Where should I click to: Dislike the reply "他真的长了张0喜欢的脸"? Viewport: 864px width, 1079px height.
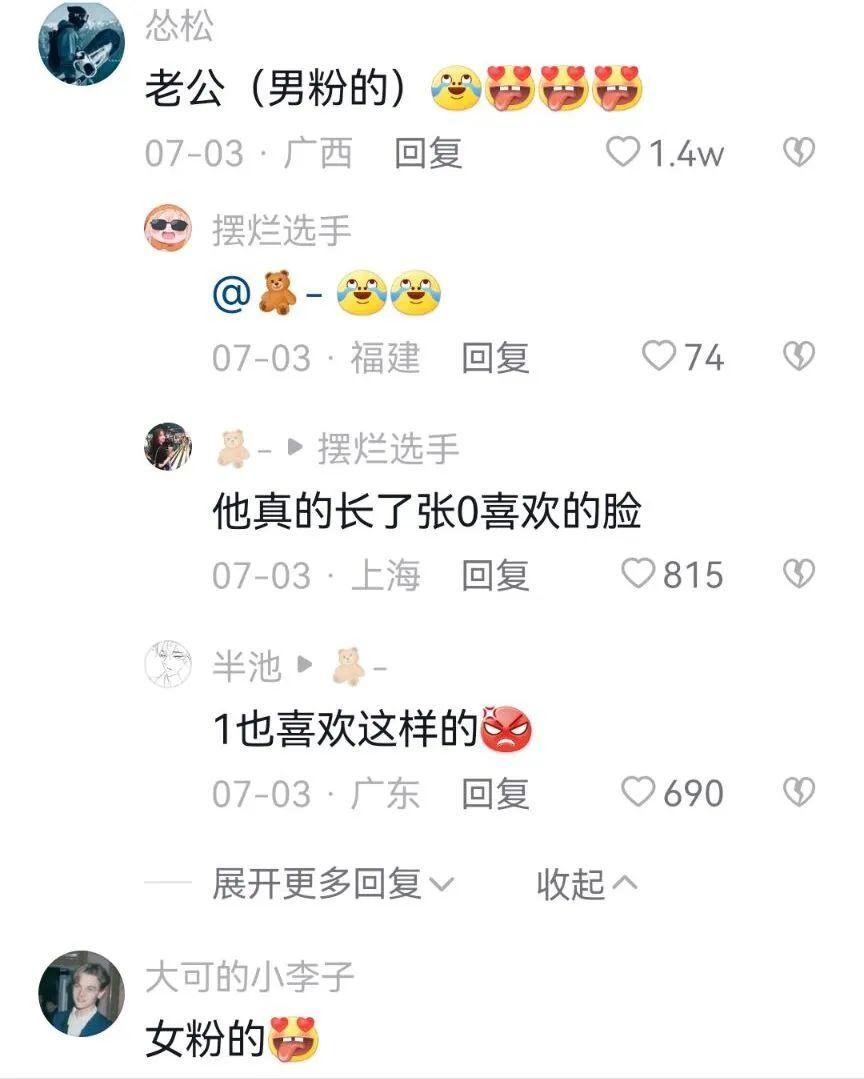(x=798, y=574)
